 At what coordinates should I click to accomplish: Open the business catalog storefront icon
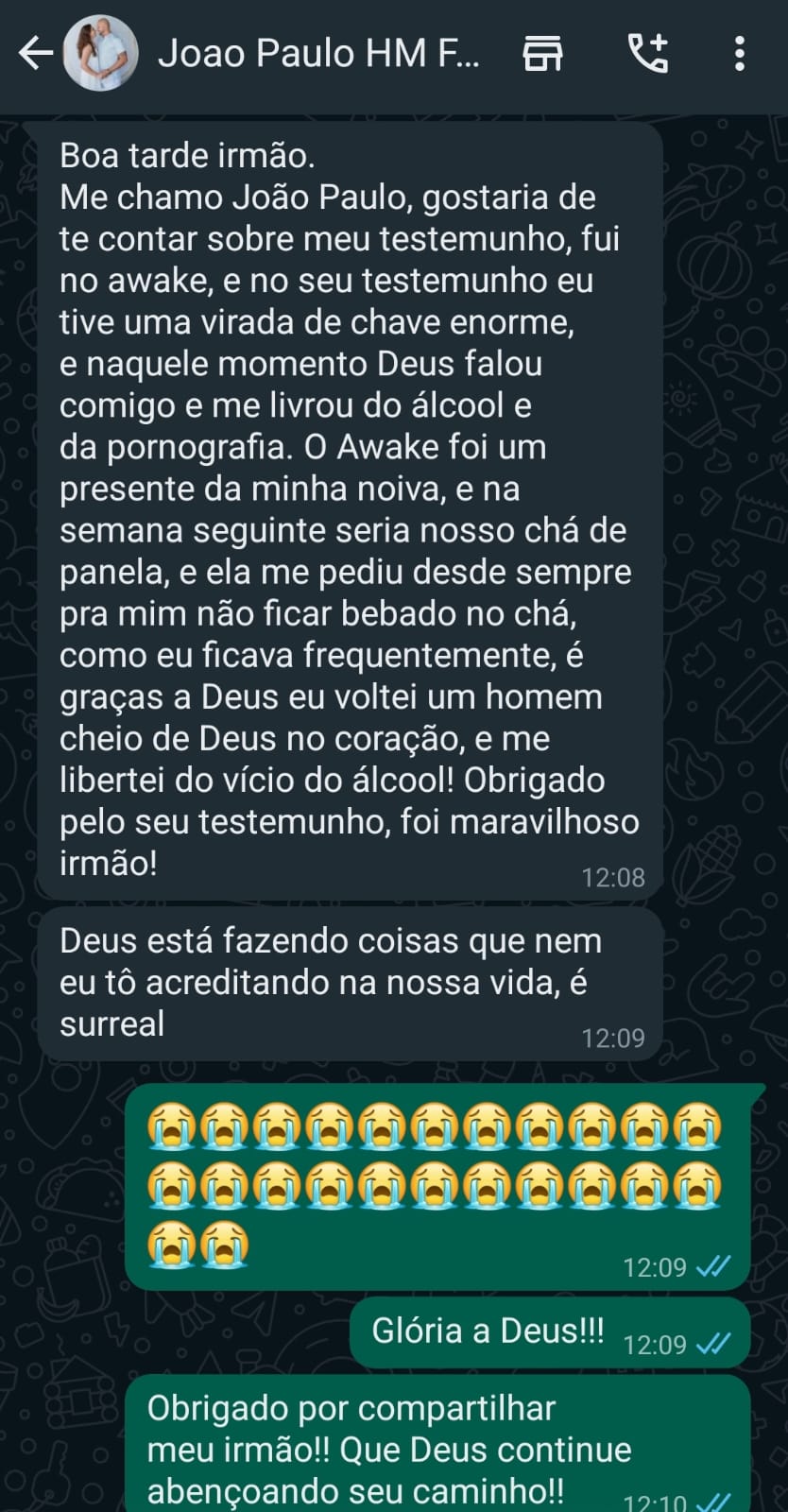coord(542,54)
